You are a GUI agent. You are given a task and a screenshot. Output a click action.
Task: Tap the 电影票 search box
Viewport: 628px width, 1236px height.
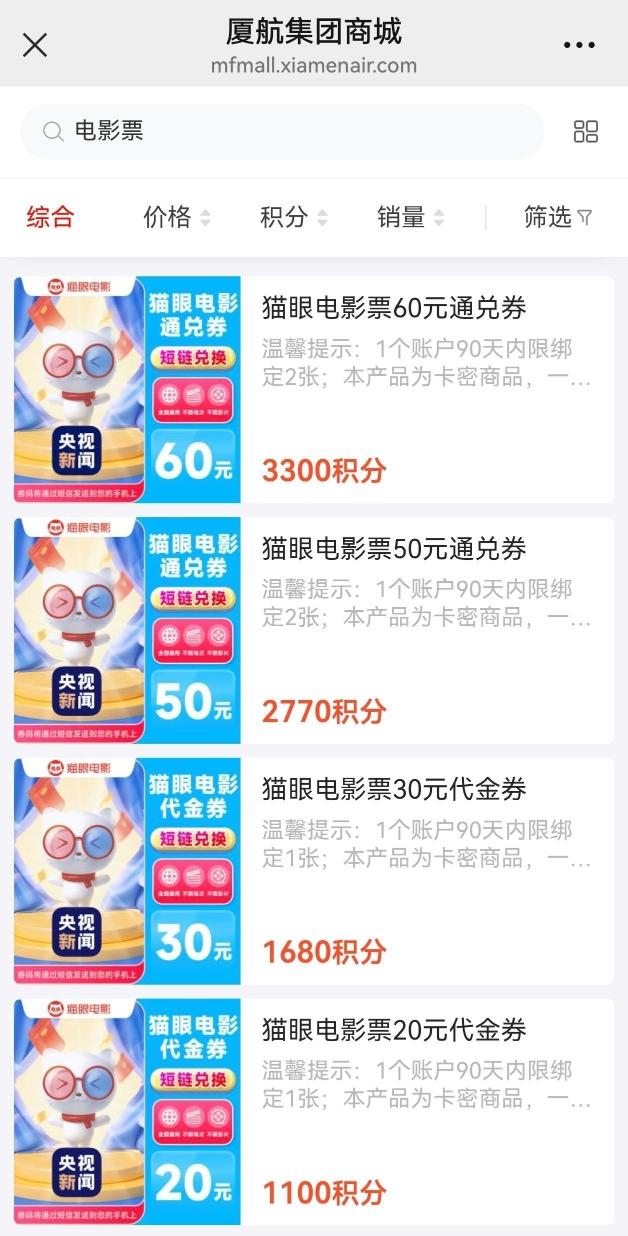(282, 131)
